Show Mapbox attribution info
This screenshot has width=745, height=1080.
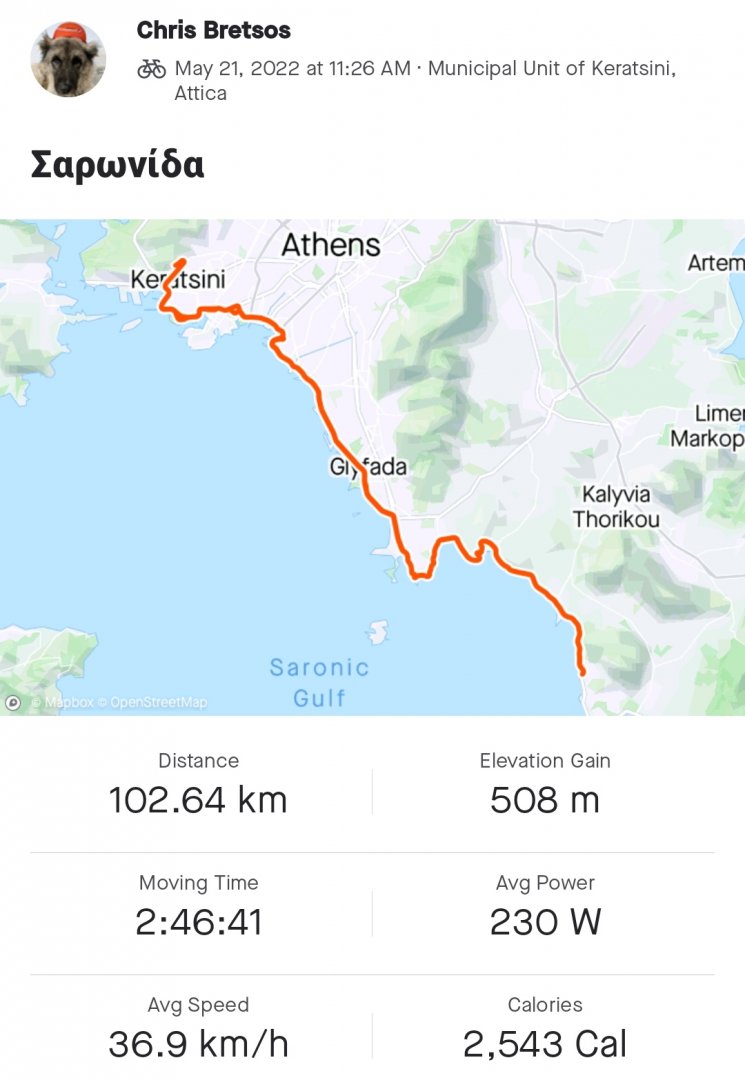click(13, 703)
